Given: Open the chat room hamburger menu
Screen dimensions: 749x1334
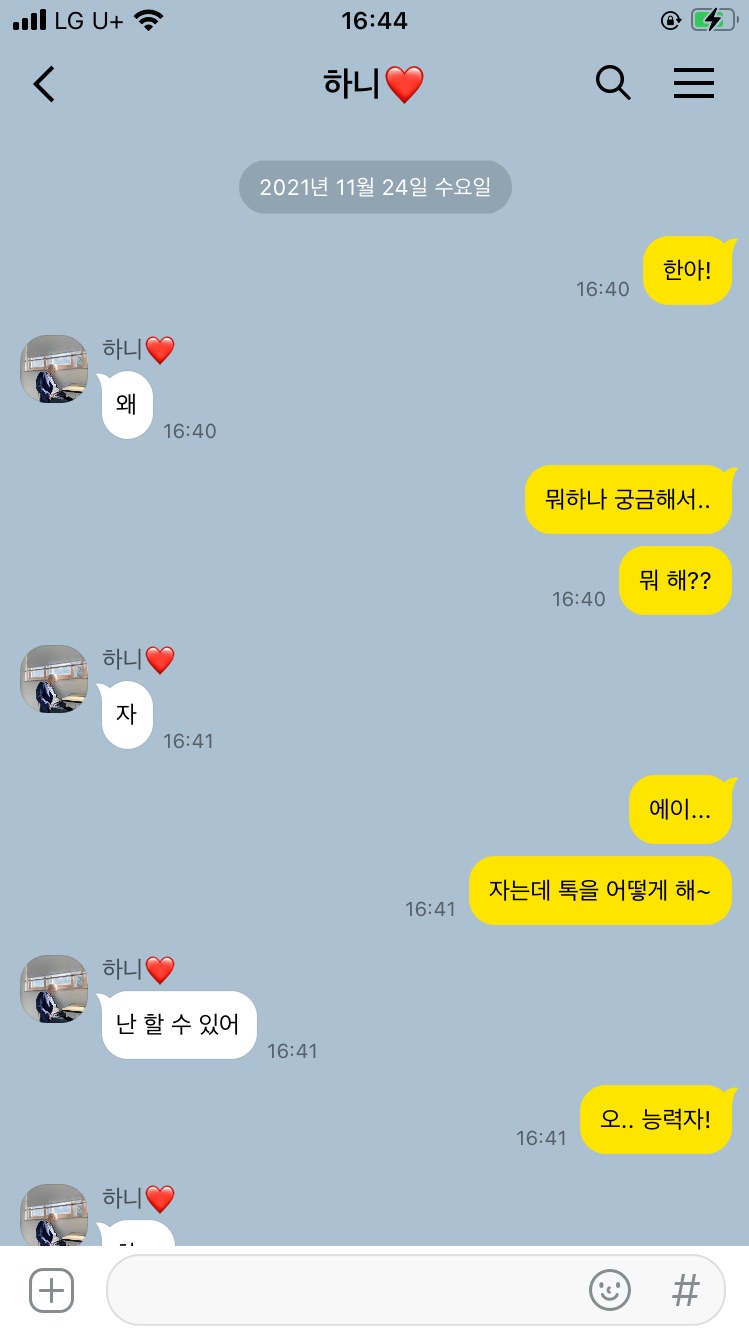Looking at the screenshot, I should pos(694,84).
